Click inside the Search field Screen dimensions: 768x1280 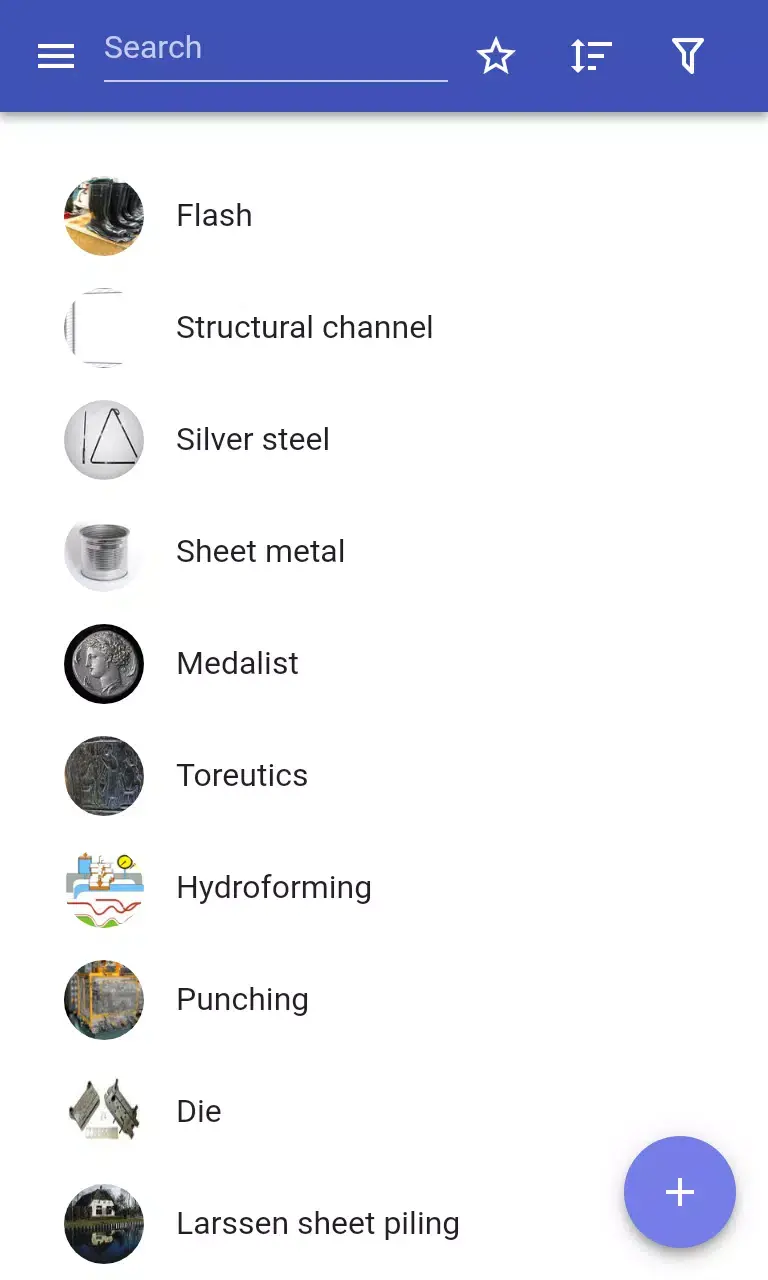tap(275, 48)
